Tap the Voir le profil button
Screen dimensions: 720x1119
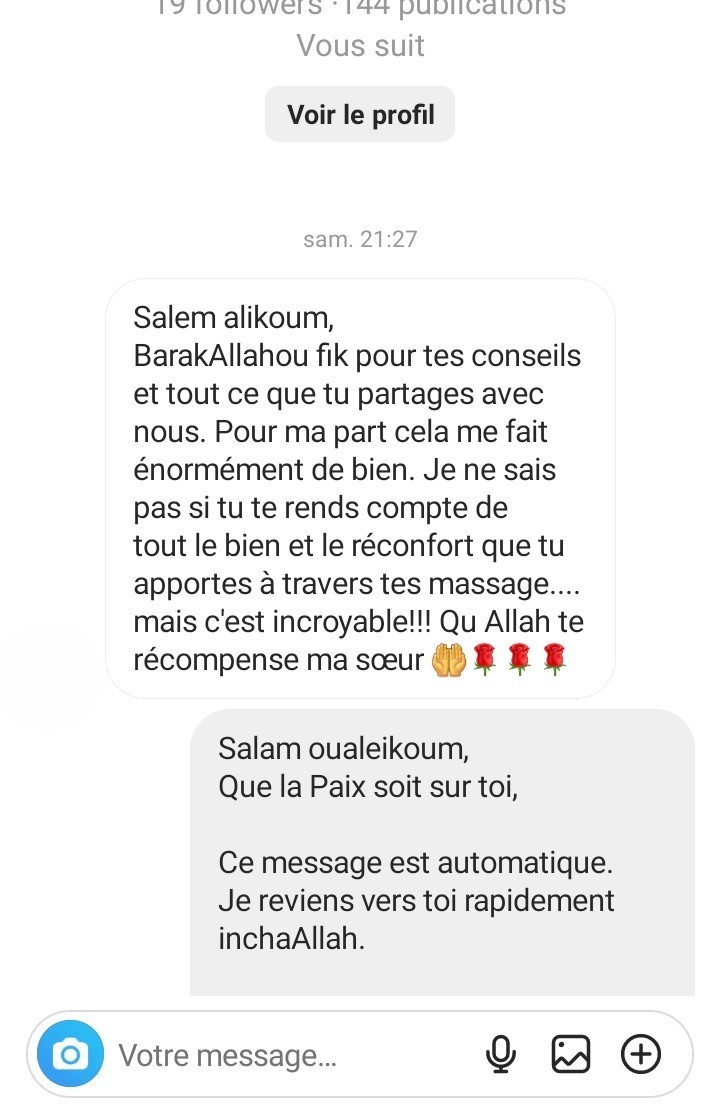coord(360,114)
